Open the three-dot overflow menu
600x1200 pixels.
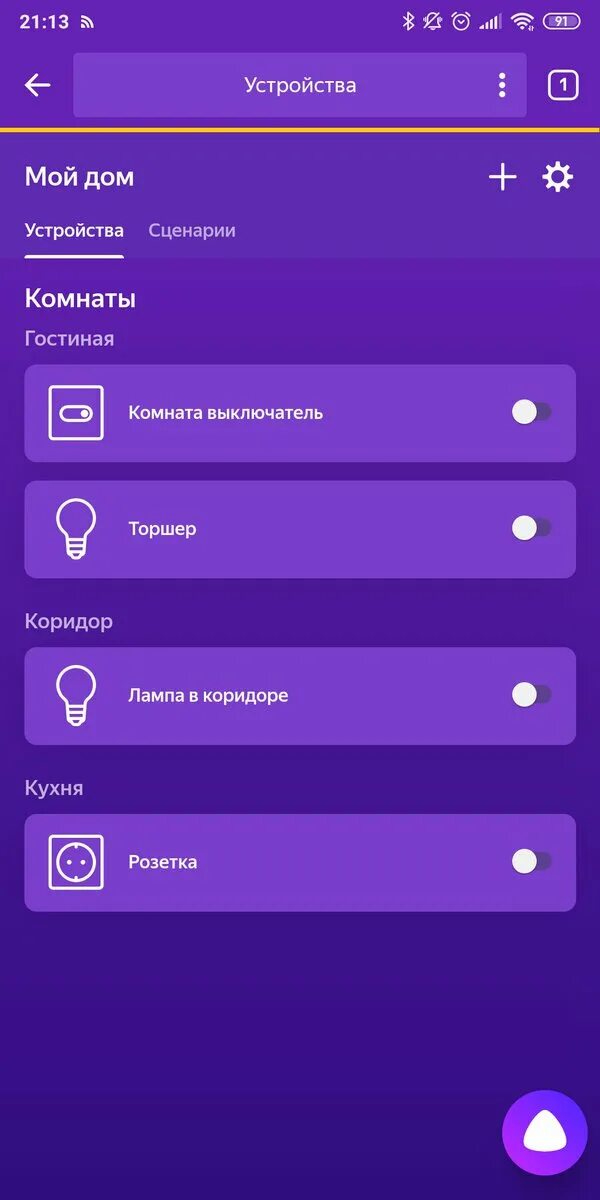click(x=502, y=85)
